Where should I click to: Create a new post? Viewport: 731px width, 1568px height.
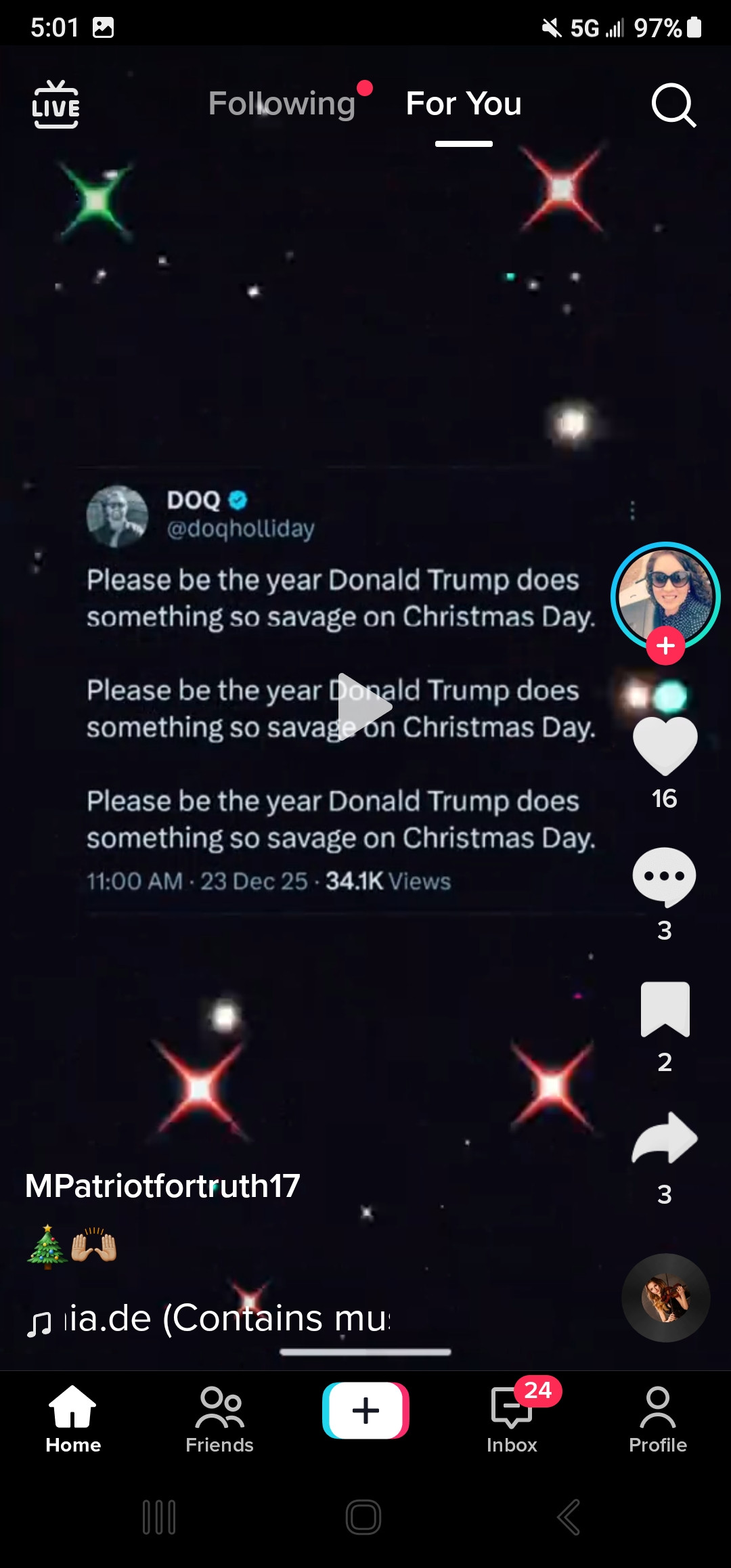[x=365, y=1411]
